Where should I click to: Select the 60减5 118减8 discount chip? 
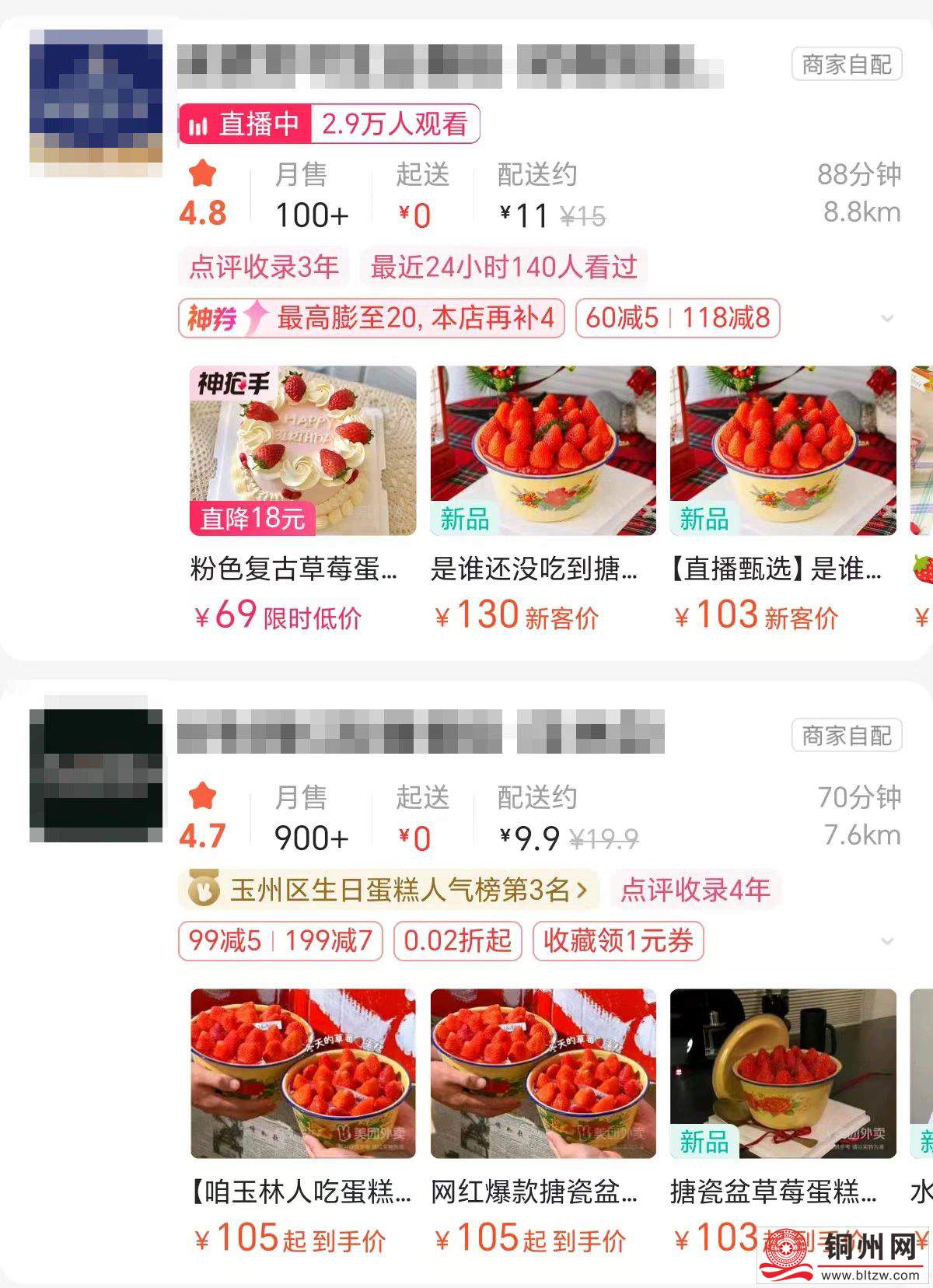pos(677,318)
